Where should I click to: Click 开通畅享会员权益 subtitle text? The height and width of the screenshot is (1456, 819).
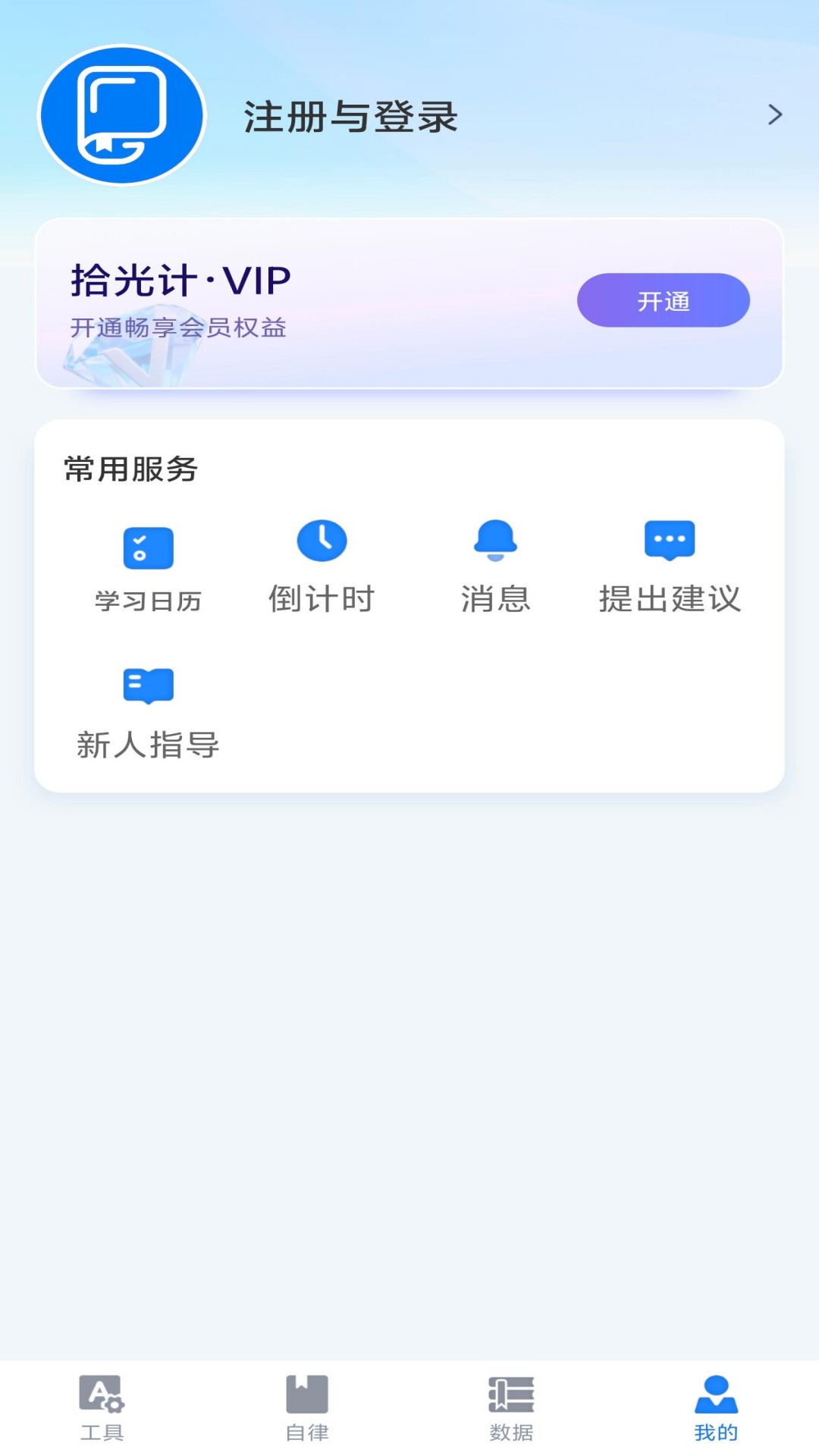(x=180, y=328)
